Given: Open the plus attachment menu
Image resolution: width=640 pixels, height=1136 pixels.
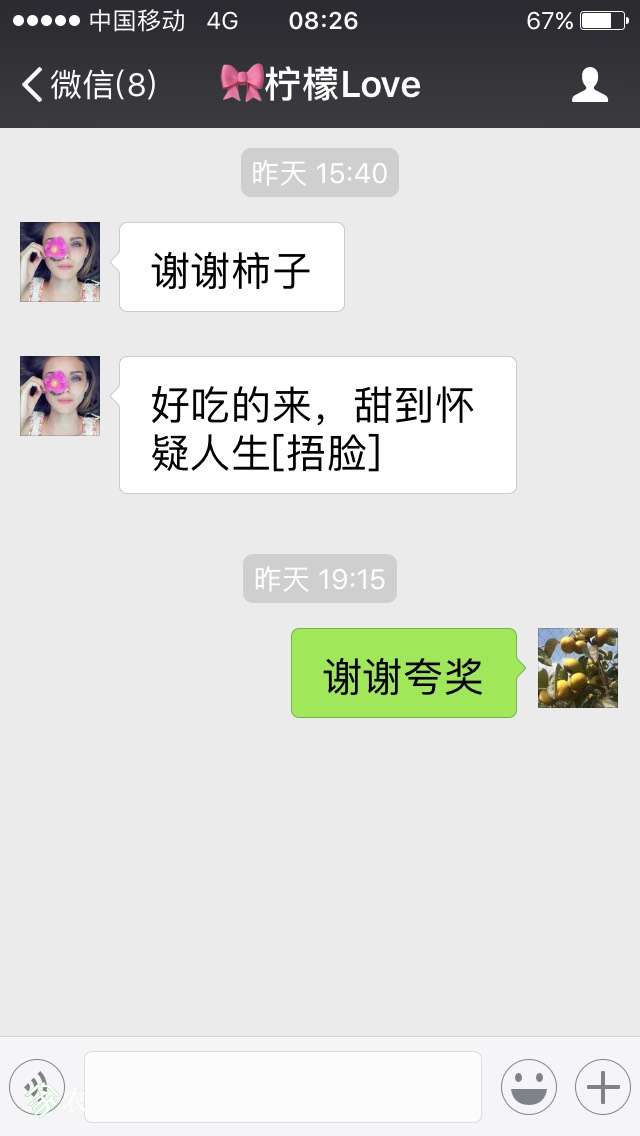Looking at the screenshot, I should click(602, 1087).
